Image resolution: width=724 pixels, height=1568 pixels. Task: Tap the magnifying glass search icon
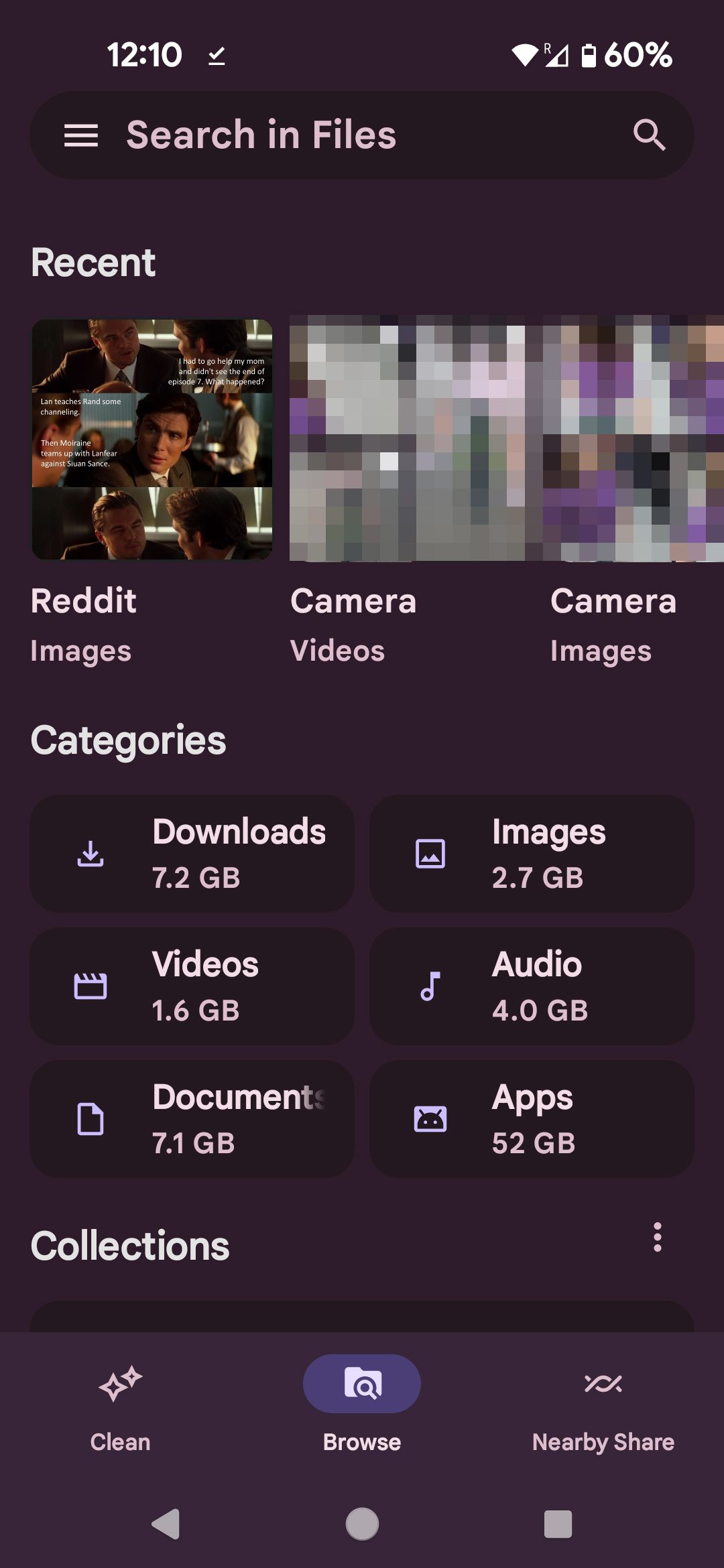pyautogui.click(x=649, y=134)
